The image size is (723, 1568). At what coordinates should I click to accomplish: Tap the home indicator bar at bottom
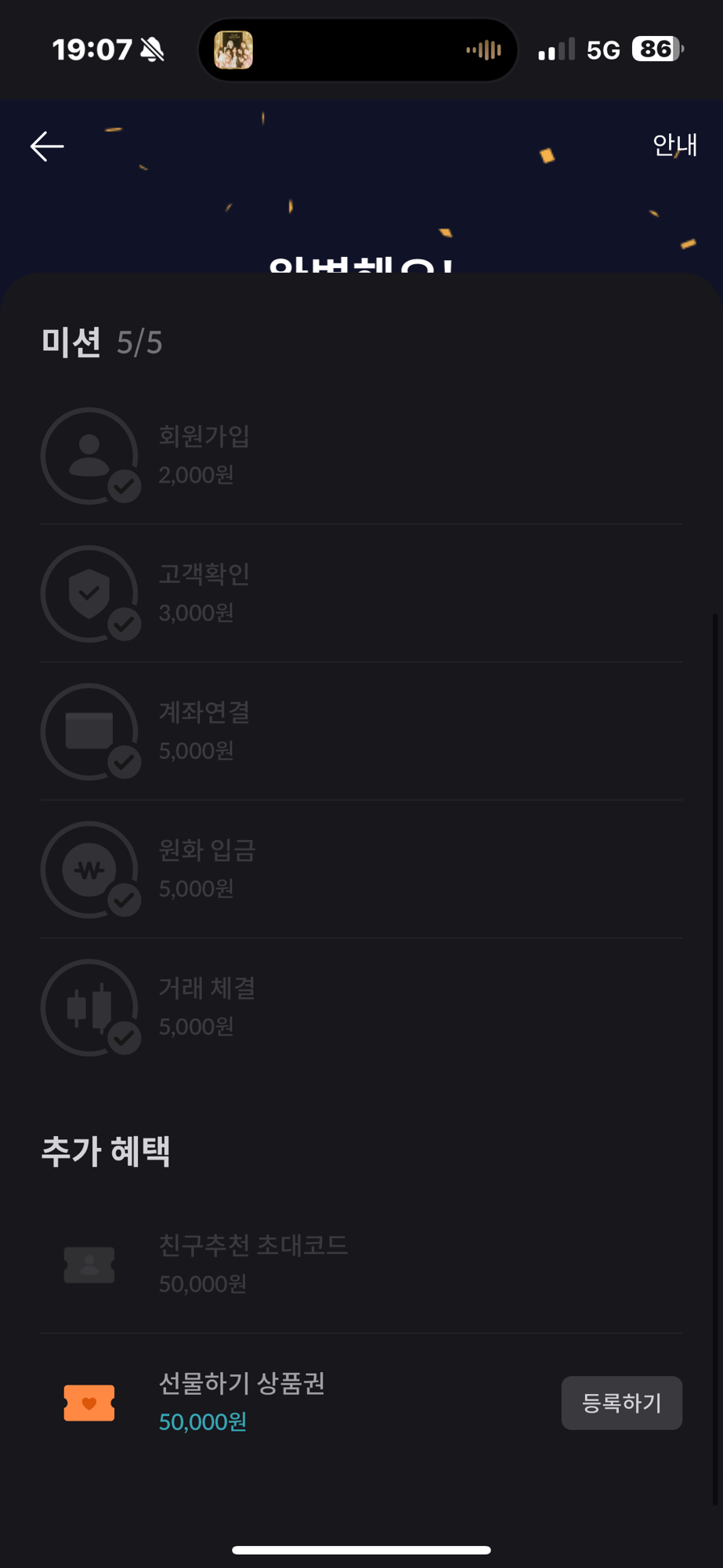pos(361,1548)
